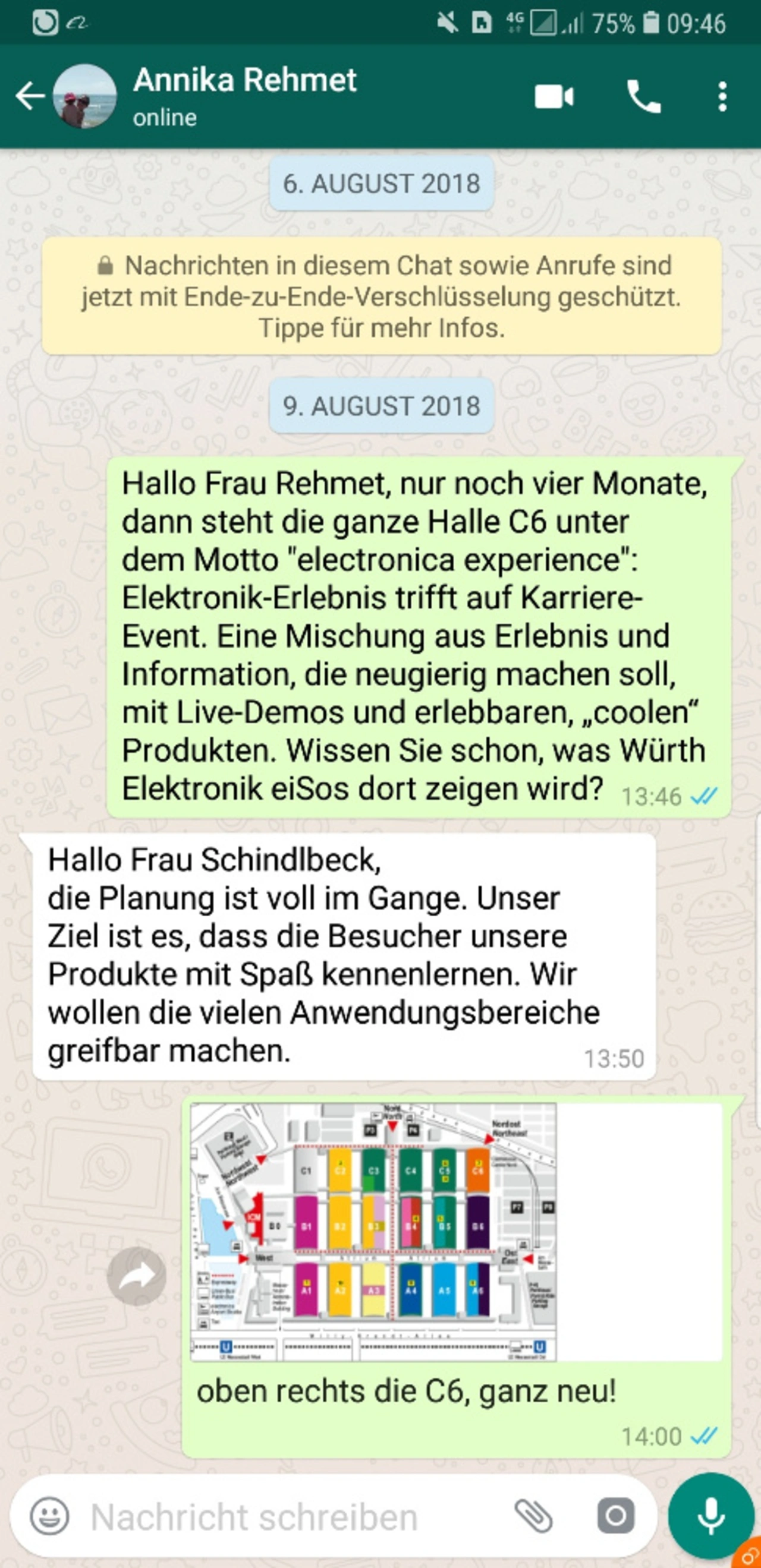Viewport: 761px width, 1568px height.
Task: Go back to the chat list
Action: click(x=29, y=96)
